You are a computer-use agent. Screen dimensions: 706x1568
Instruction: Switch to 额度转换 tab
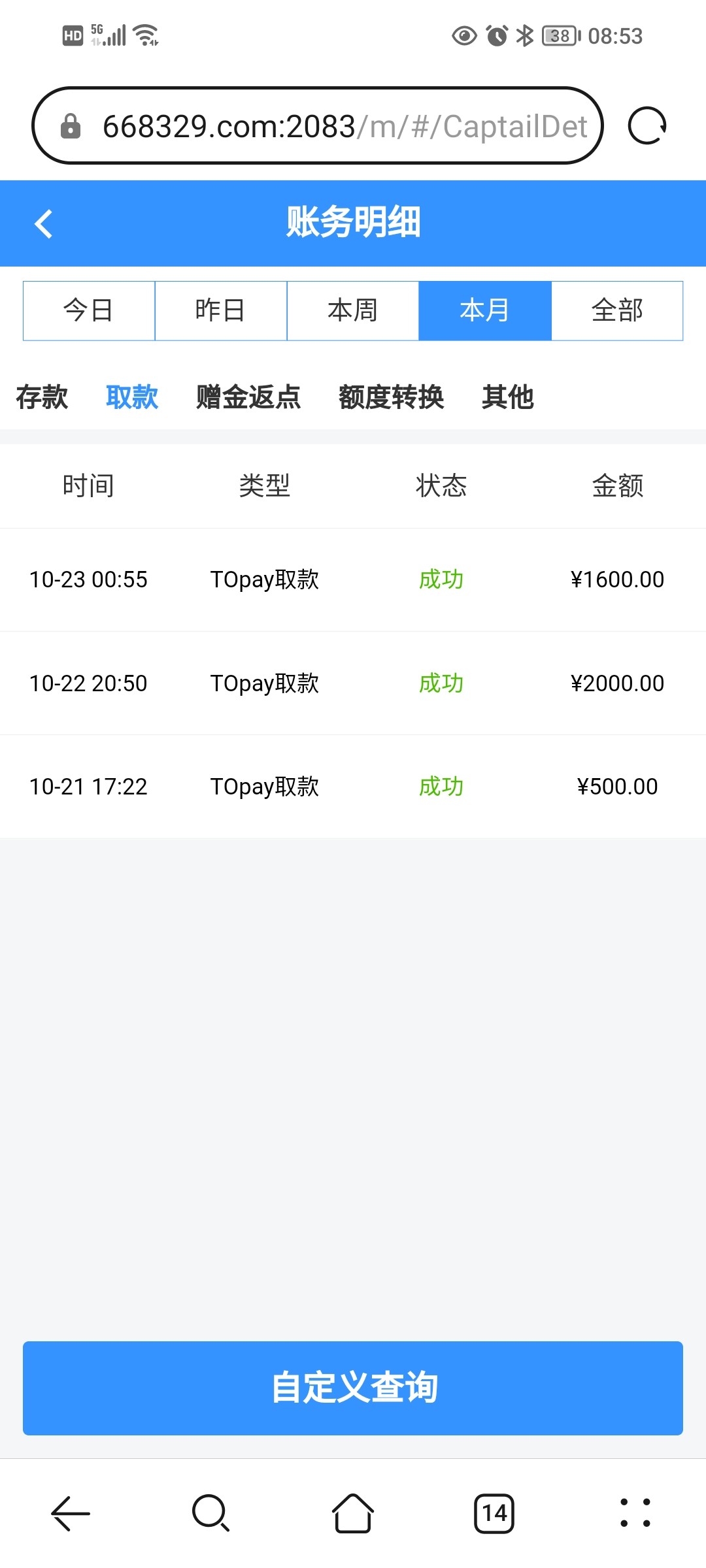pyautogui.click(x=391, y=397)
